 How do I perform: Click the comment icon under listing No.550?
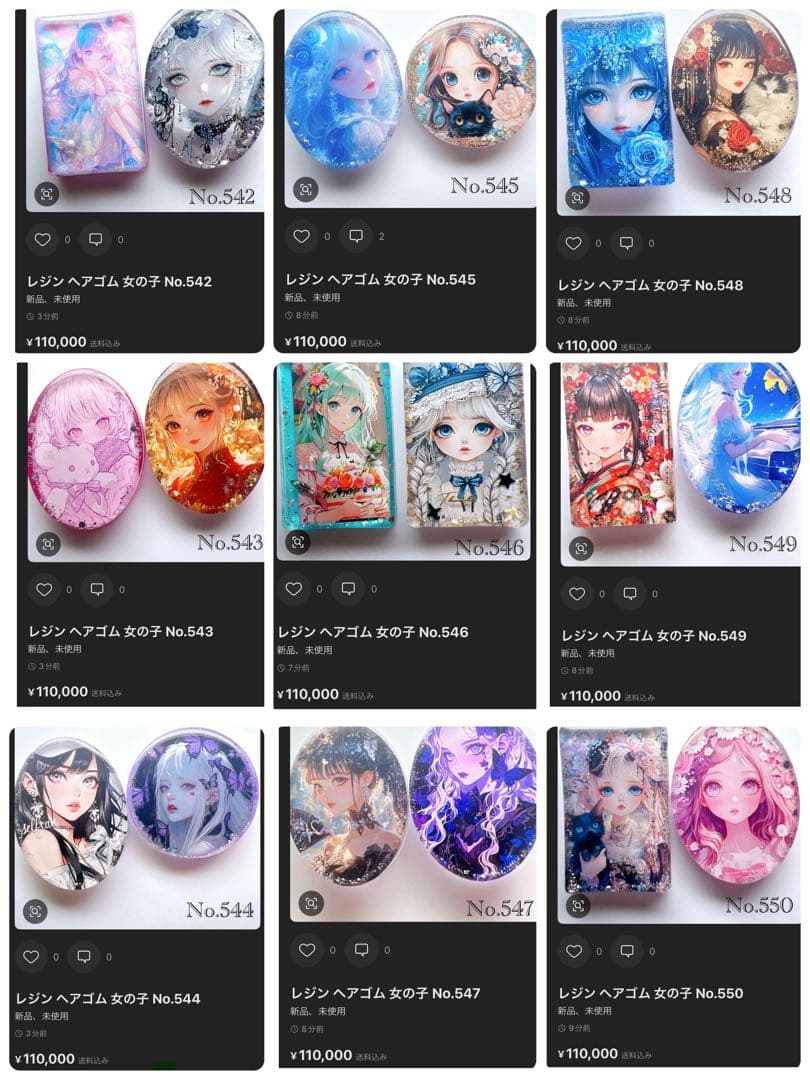pyautogui.click(x=628, y=948)
